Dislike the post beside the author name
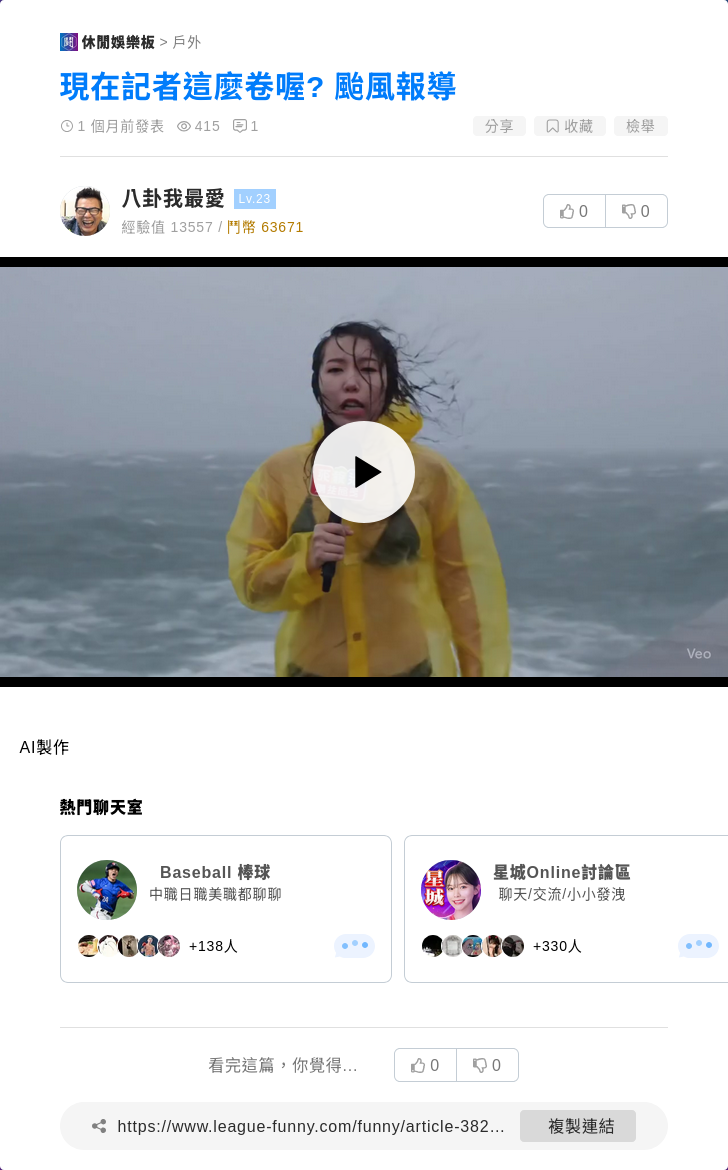The height and width of the screenshot is (1170, 728). pyautogui.click(x=636, y=211)
